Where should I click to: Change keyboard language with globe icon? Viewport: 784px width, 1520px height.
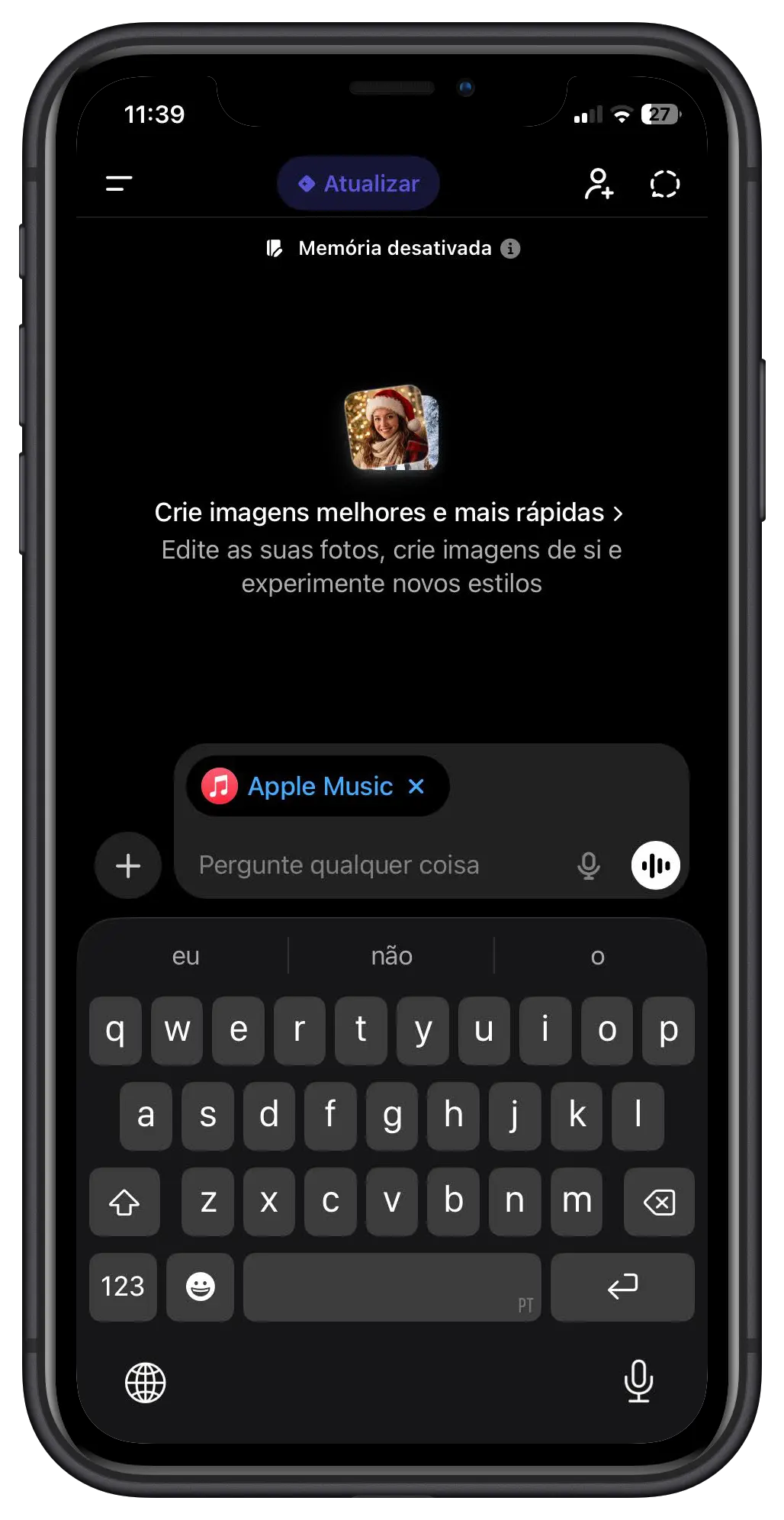point(145,1383)
